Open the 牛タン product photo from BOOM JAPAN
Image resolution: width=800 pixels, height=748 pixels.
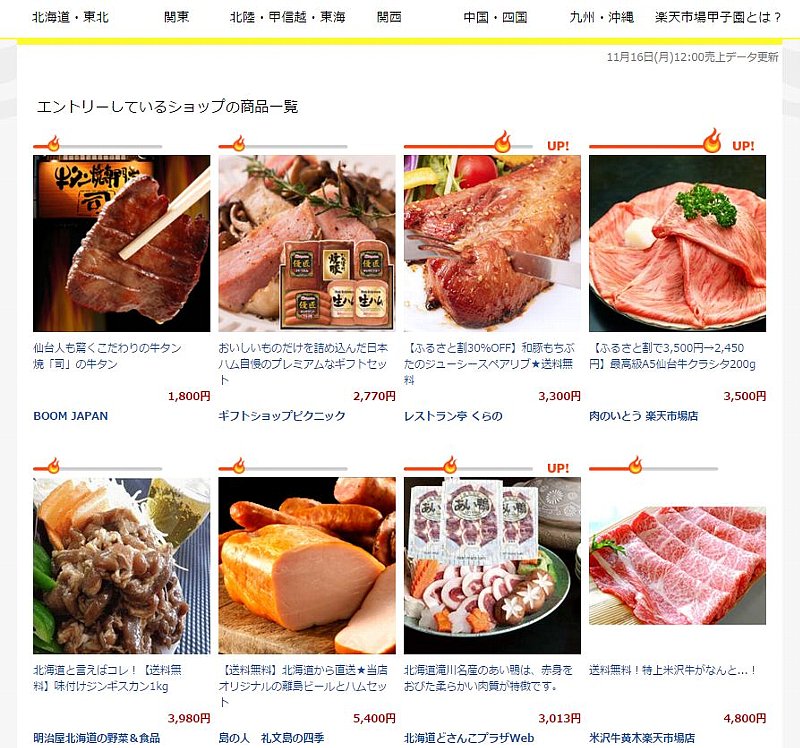click(x=121, y=243)
